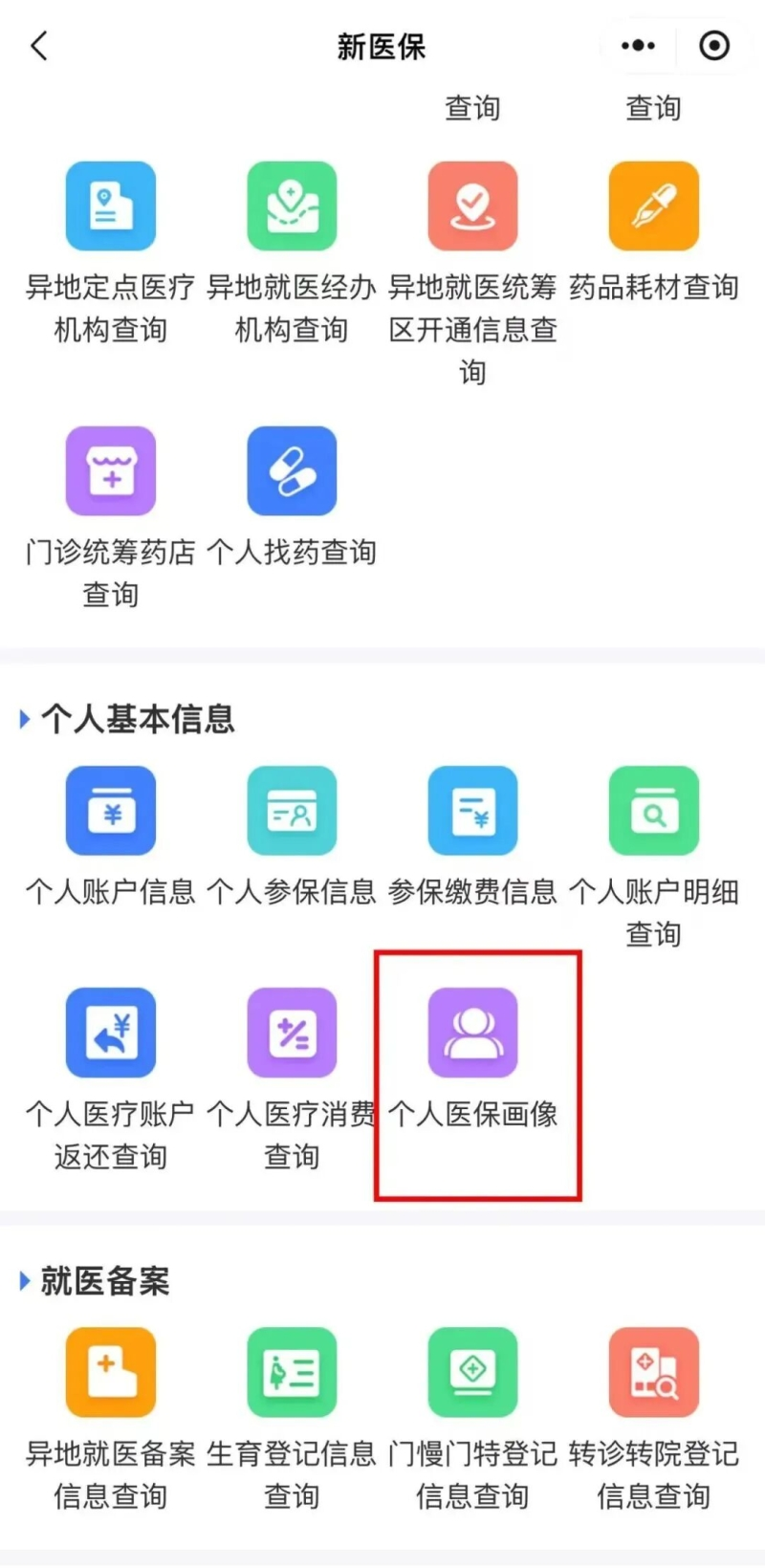This screenshot has height=1568, width=765.
Task: Check 参保缴费信息
Action: 472,811
